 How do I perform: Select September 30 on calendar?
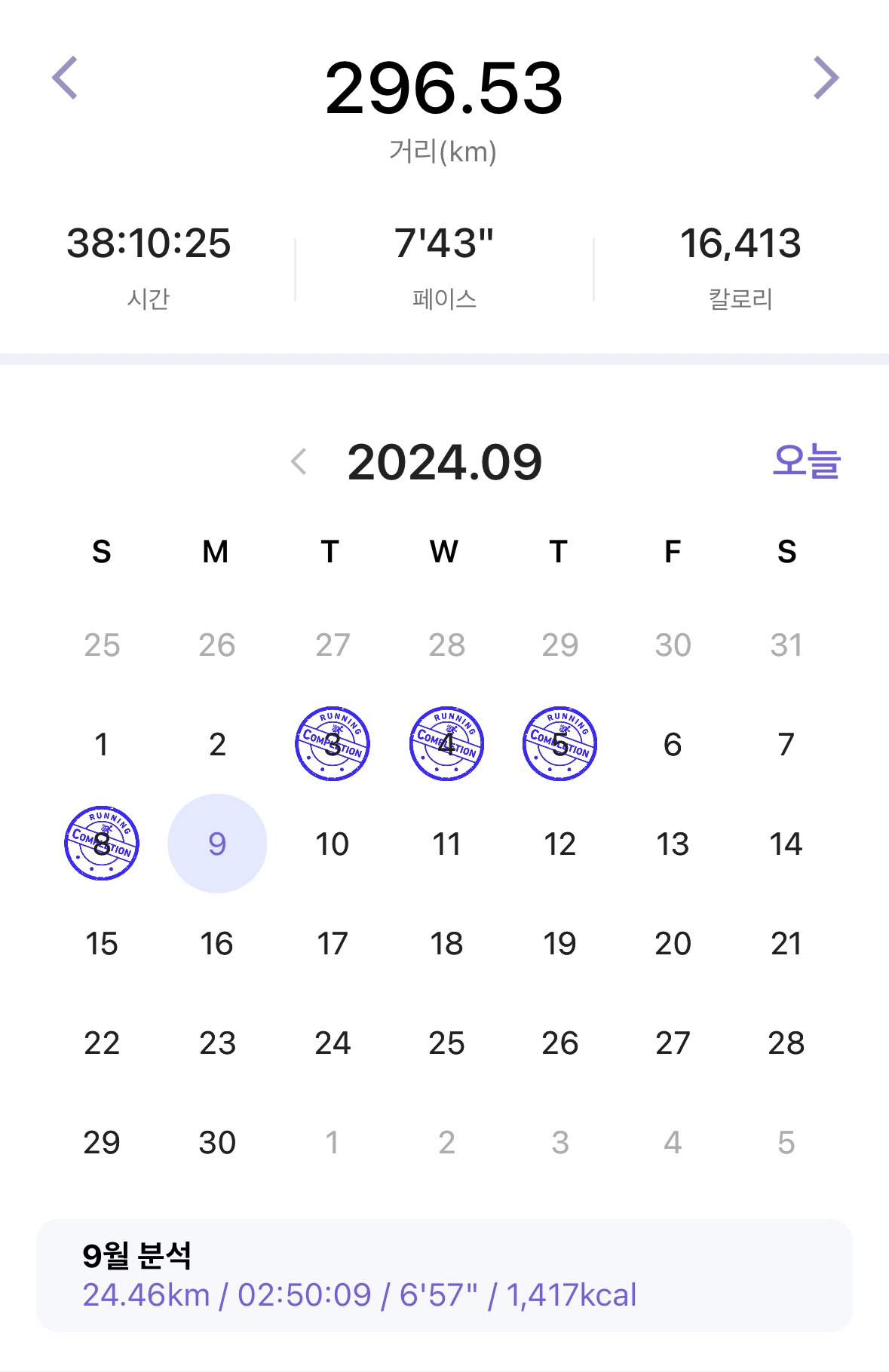coord(217,1143)
